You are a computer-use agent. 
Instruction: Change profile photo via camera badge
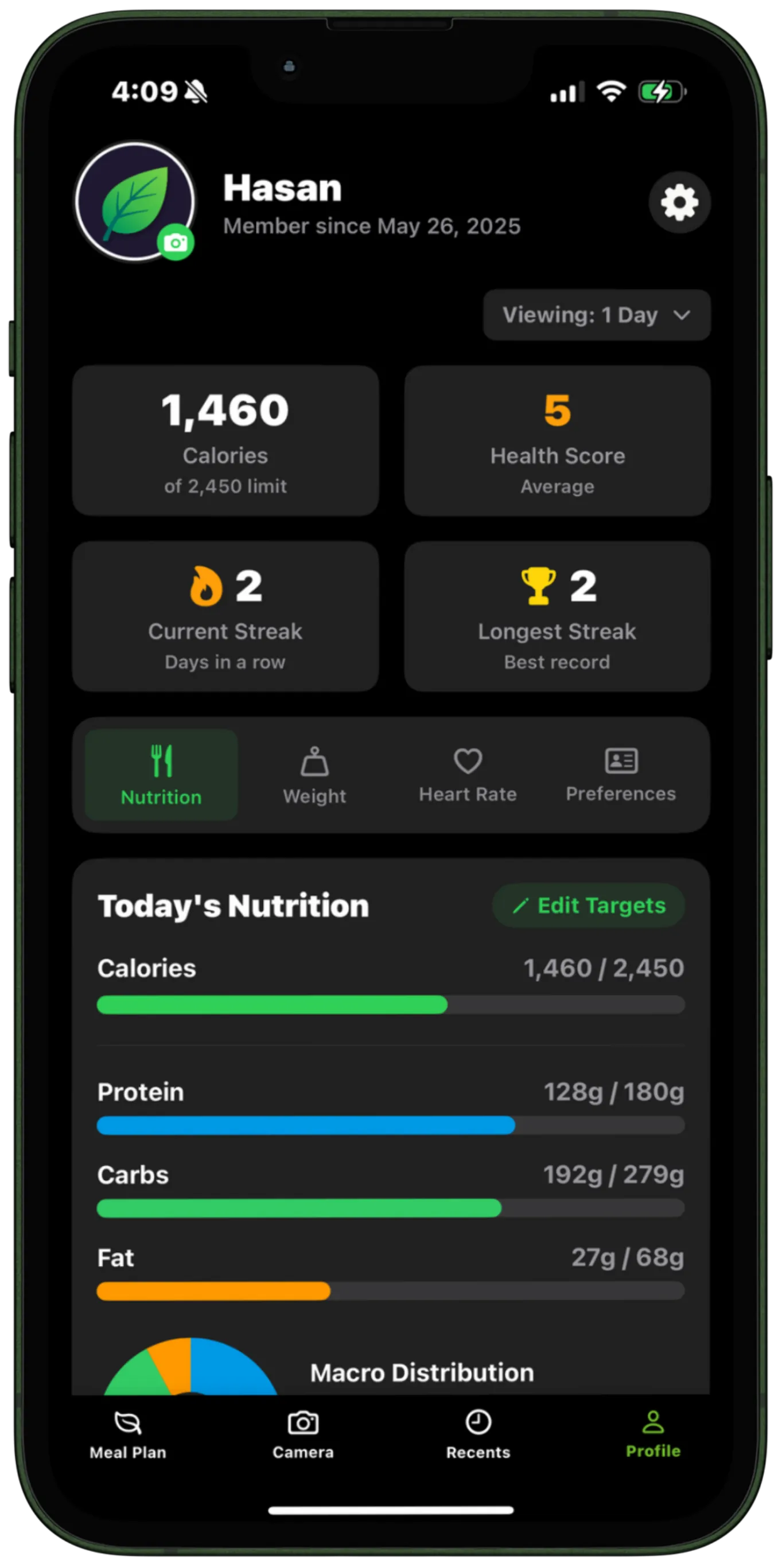point(176,243)
